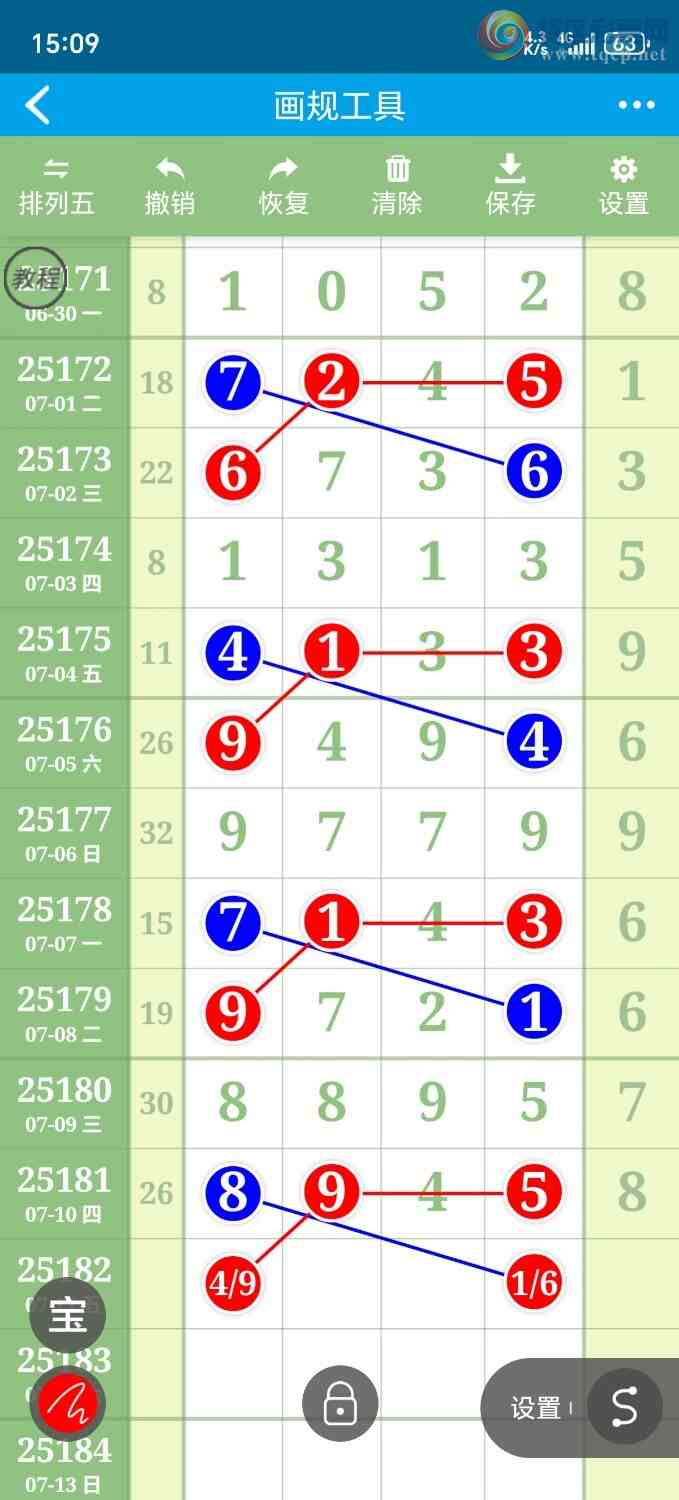Undo last drawing with 撤销
This screenshot has width=679, height=1500.
(170, 187)
